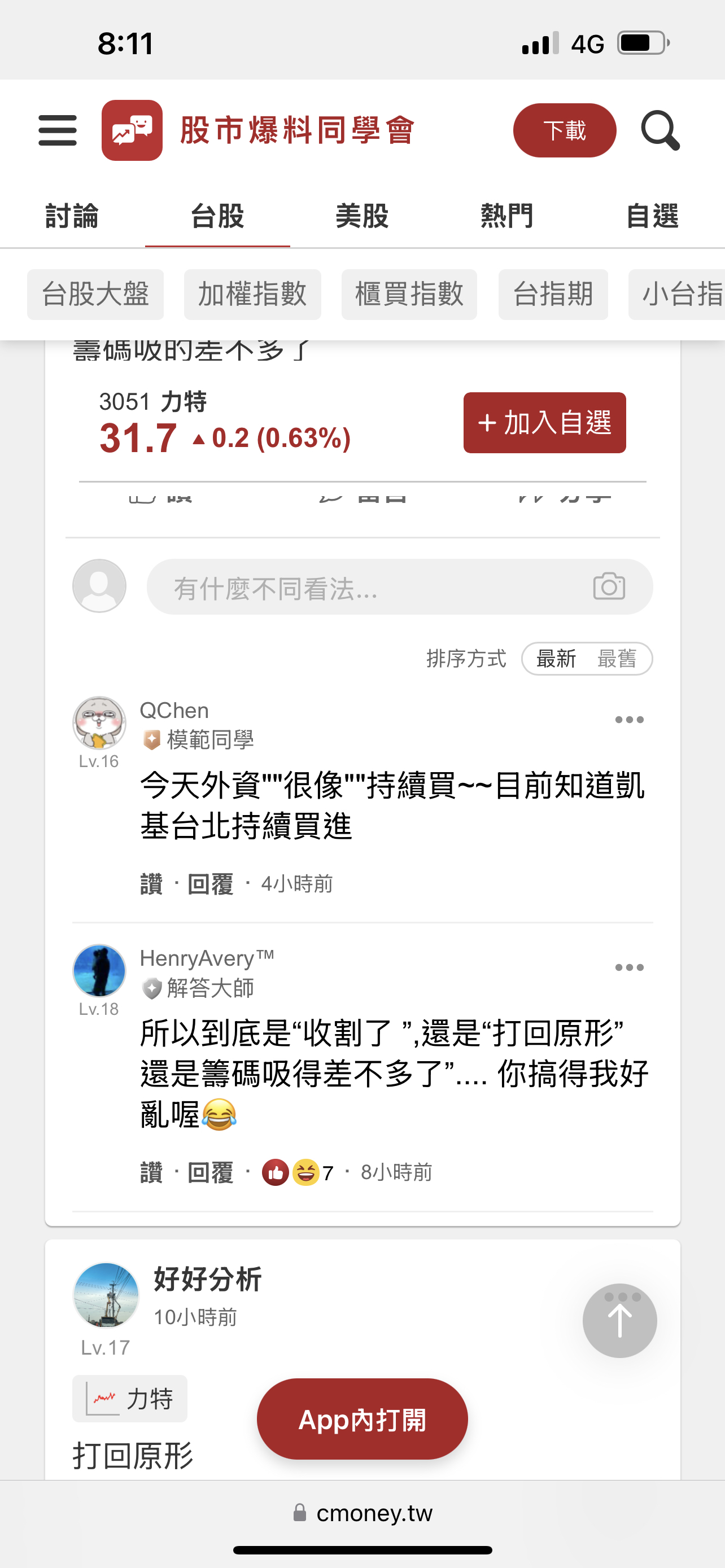Open the search magnifier
This screenshot has height=1568, width=725.
tap(660, 130)
